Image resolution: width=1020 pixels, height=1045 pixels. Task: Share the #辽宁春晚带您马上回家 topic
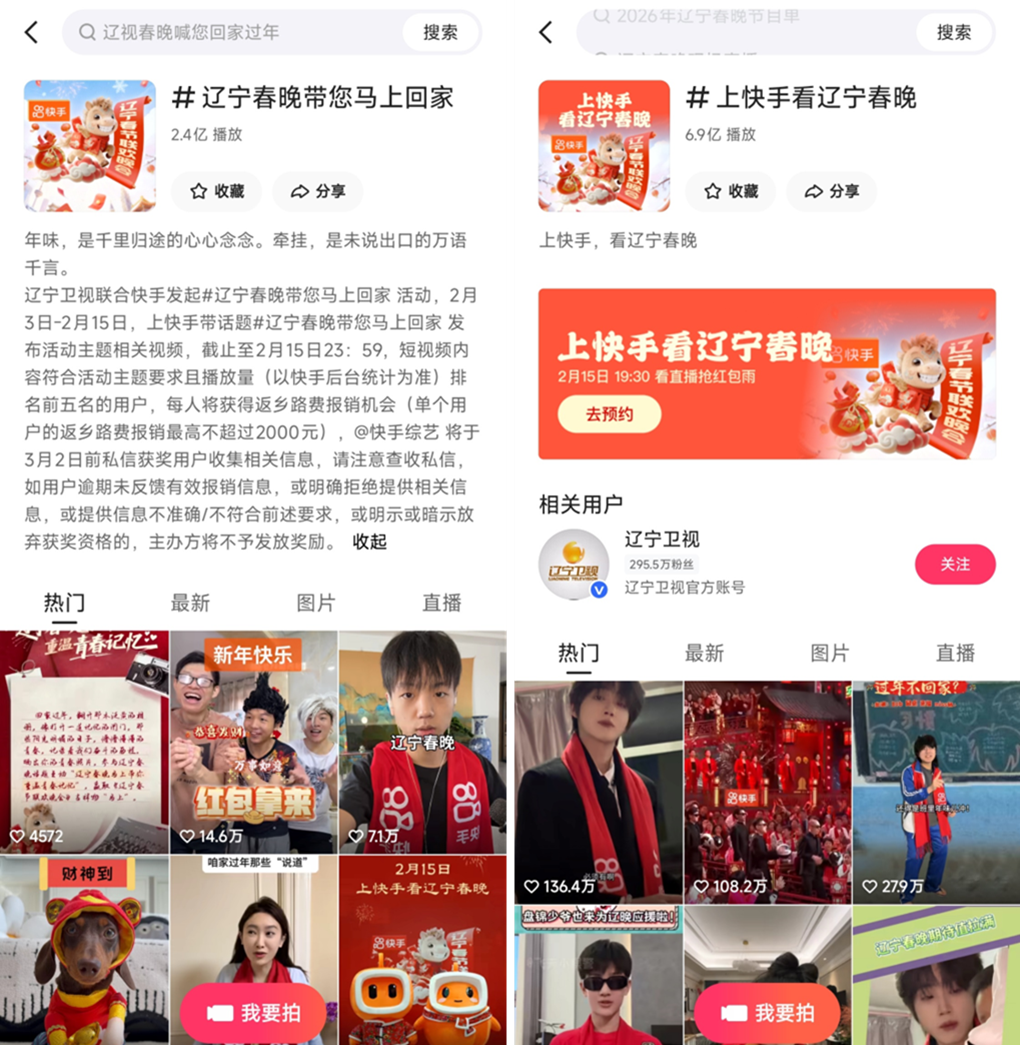(318, 191)
